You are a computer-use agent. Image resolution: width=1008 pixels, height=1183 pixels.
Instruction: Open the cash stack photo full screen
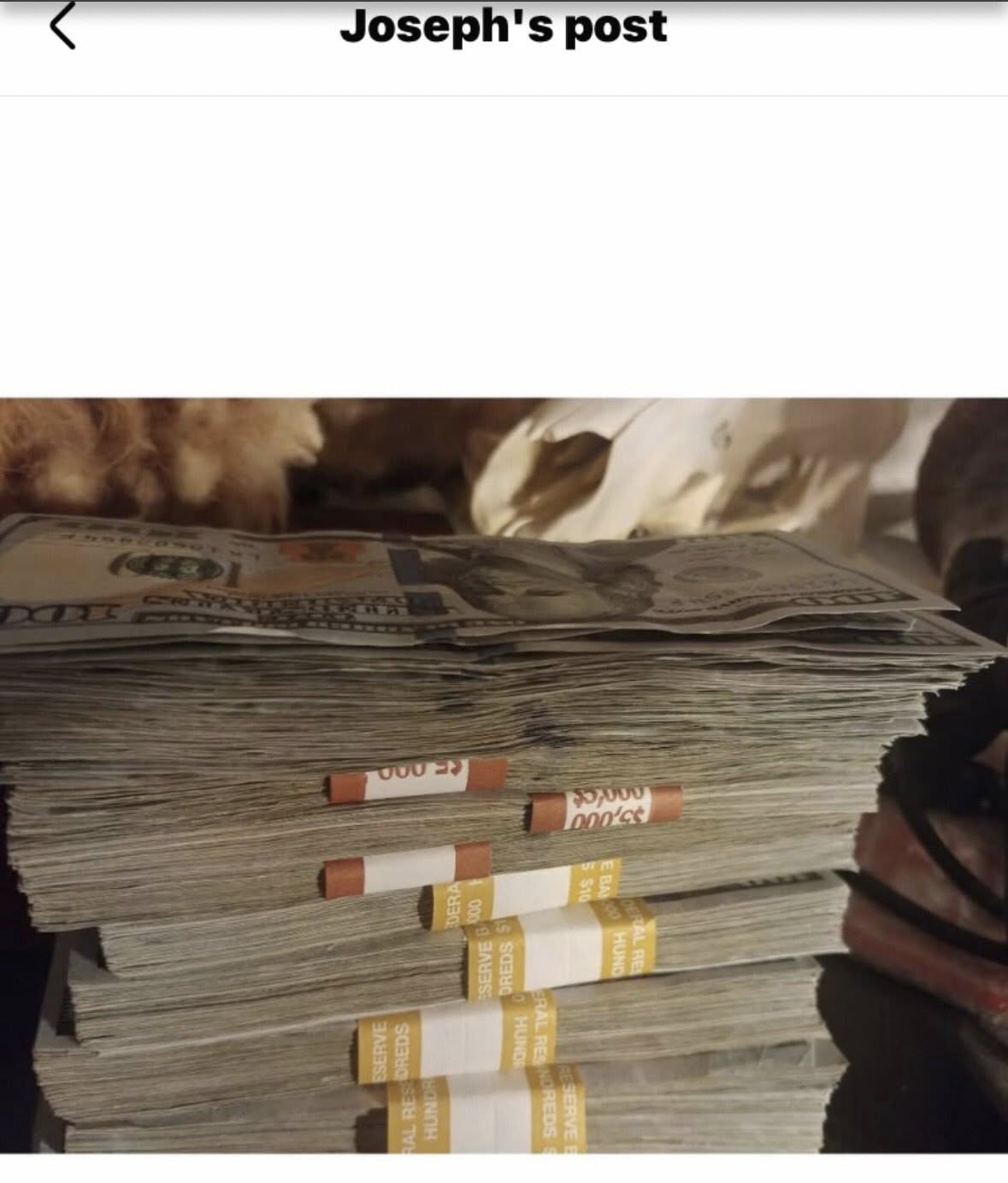coord(504,774)
